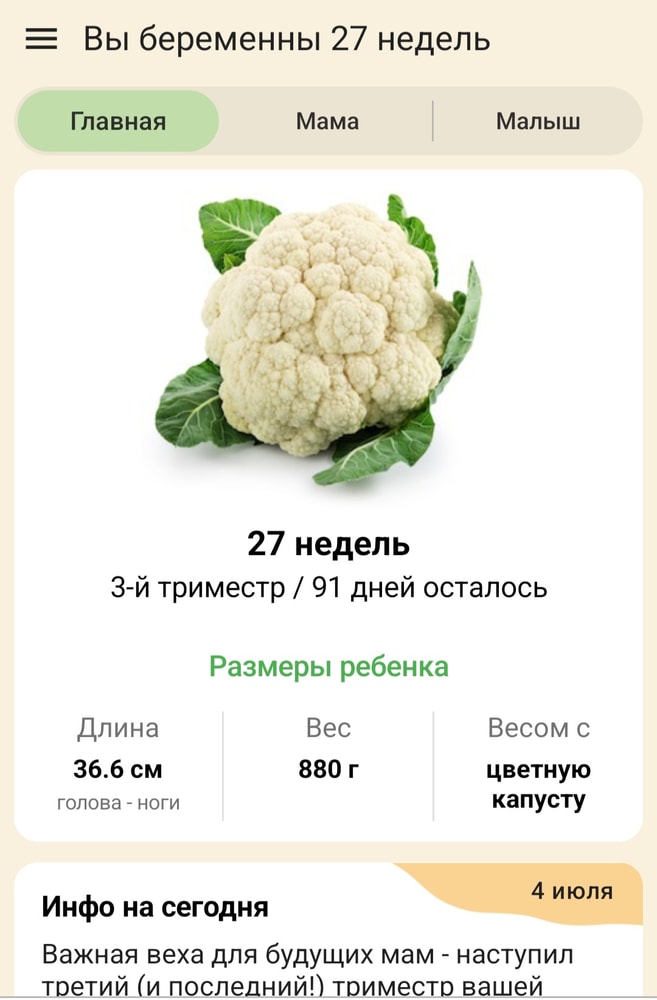
Task: Open the hamburger drawer menu
Action: 41,40
